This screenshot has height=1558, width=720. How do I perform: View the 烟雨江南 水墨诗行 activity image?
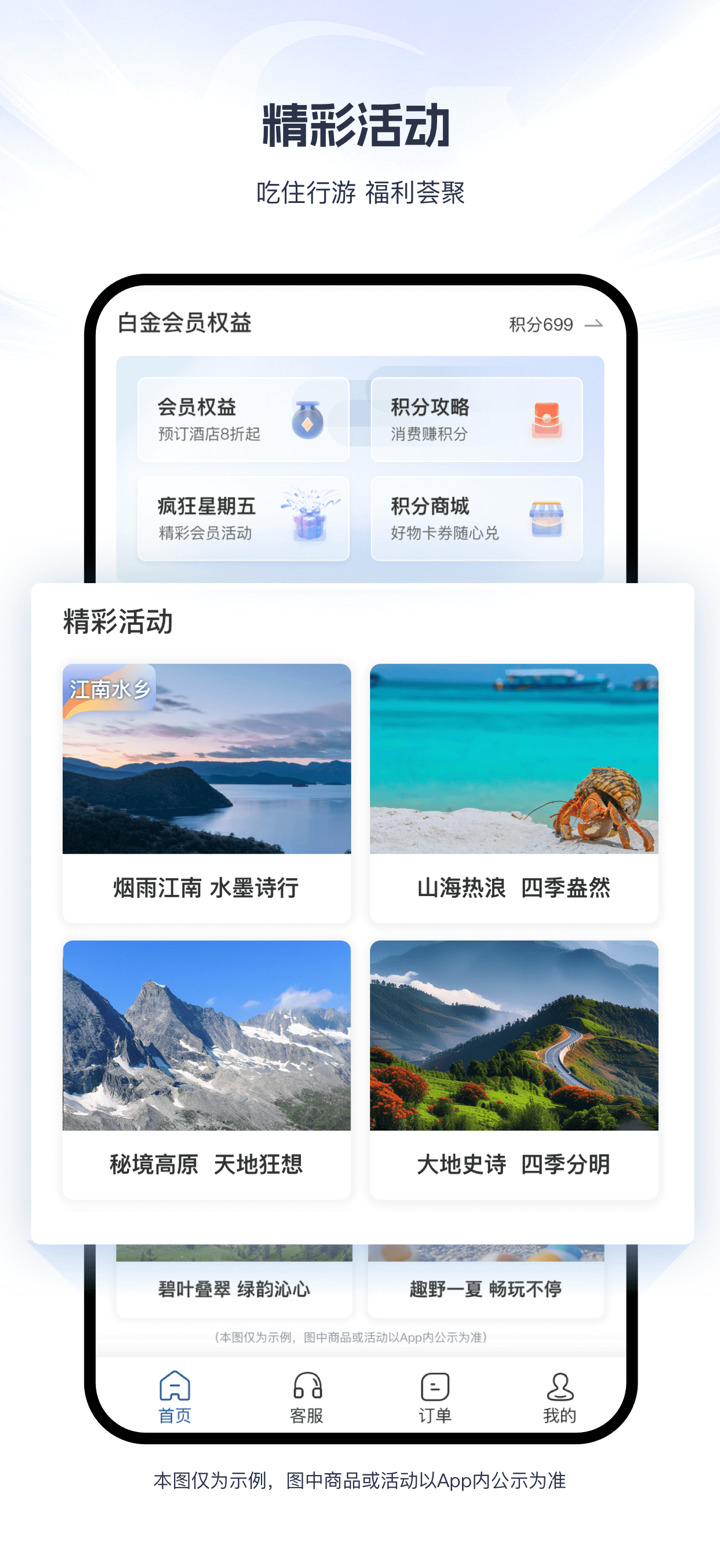point(207,758)
